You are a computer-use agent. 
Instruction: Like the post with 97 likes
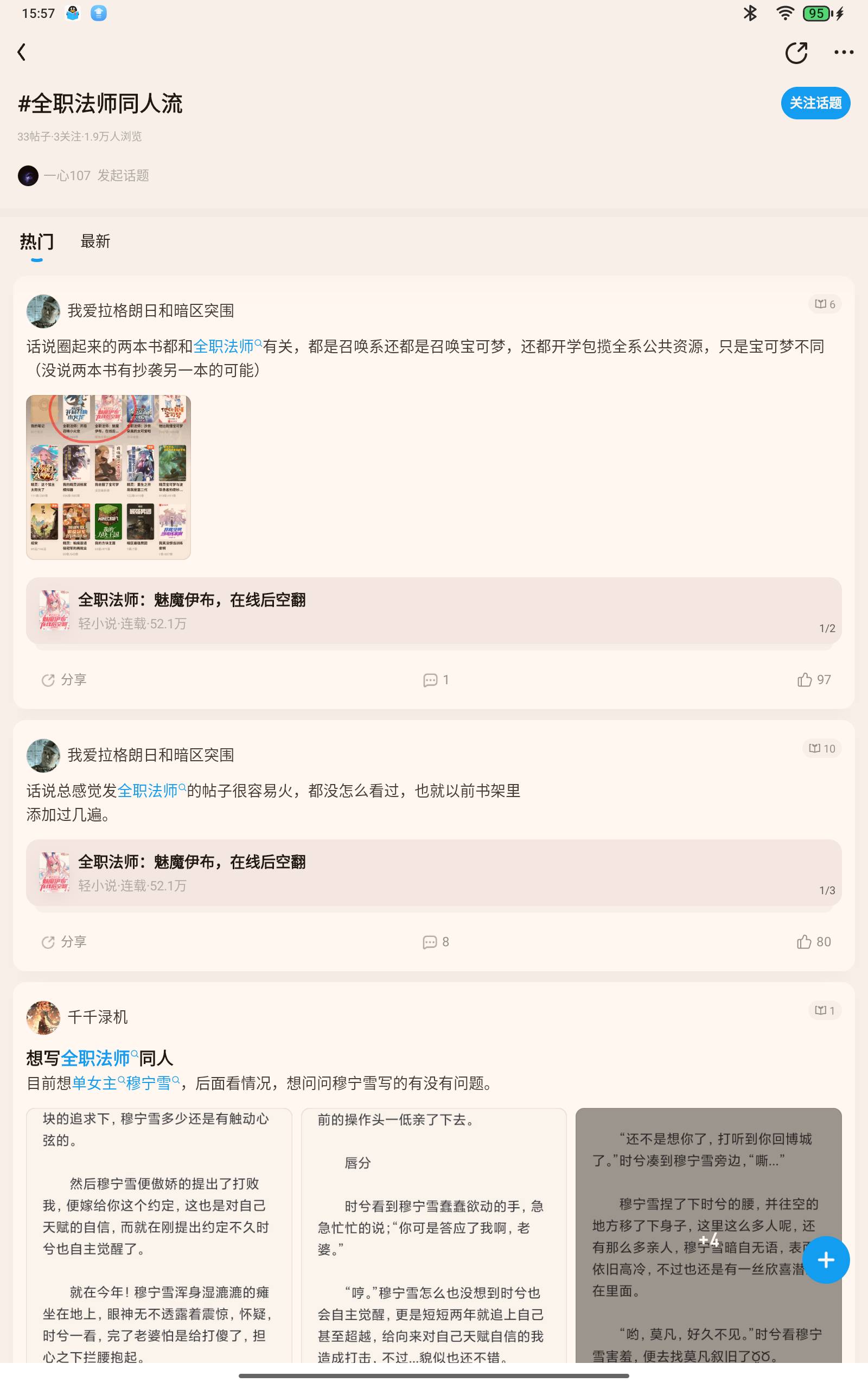pos(813,679)
